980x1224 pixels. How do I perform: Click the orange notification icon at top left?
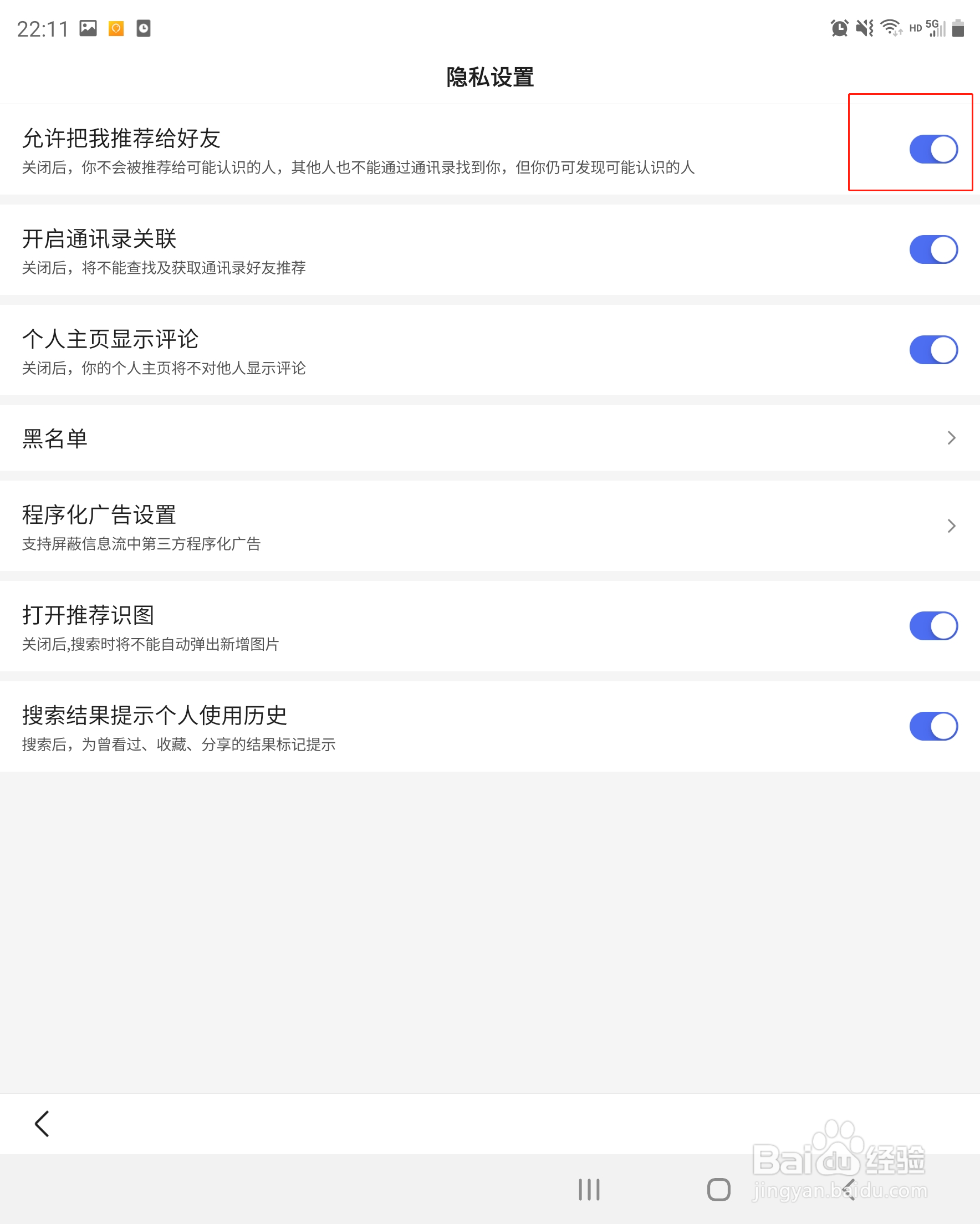116,27
